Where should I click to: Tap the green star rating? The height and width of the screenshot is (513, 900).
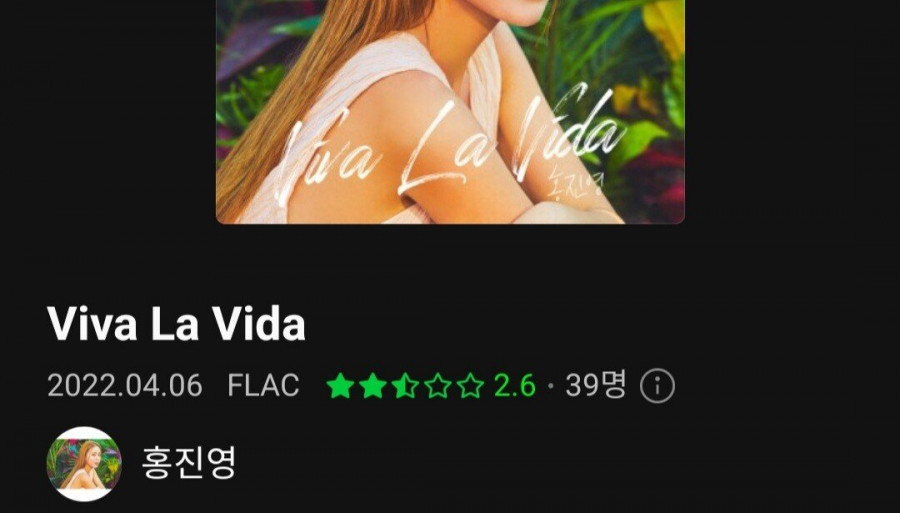click(x=405, y=386)
